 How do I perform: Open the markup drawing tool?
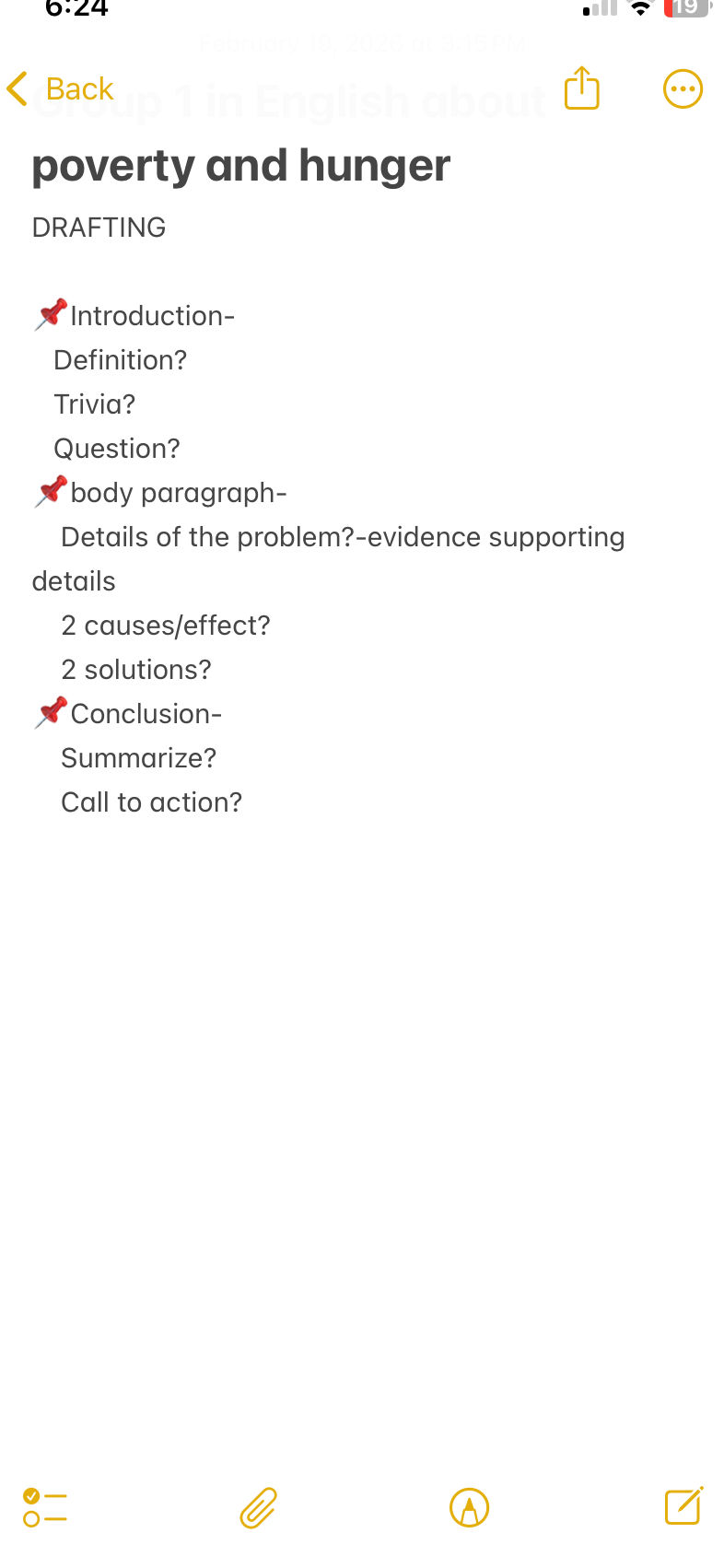[x=470, y=1508]
